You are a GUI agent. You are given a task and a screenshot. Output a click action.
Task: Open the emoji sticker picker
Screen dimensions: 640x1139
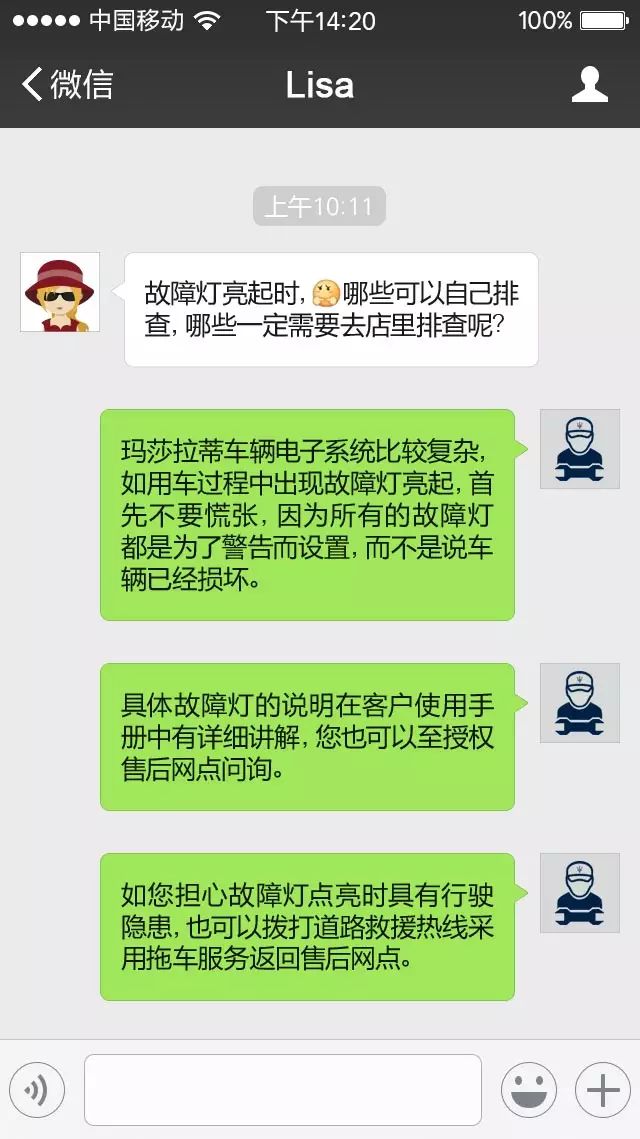click(x=528, y=1089)
